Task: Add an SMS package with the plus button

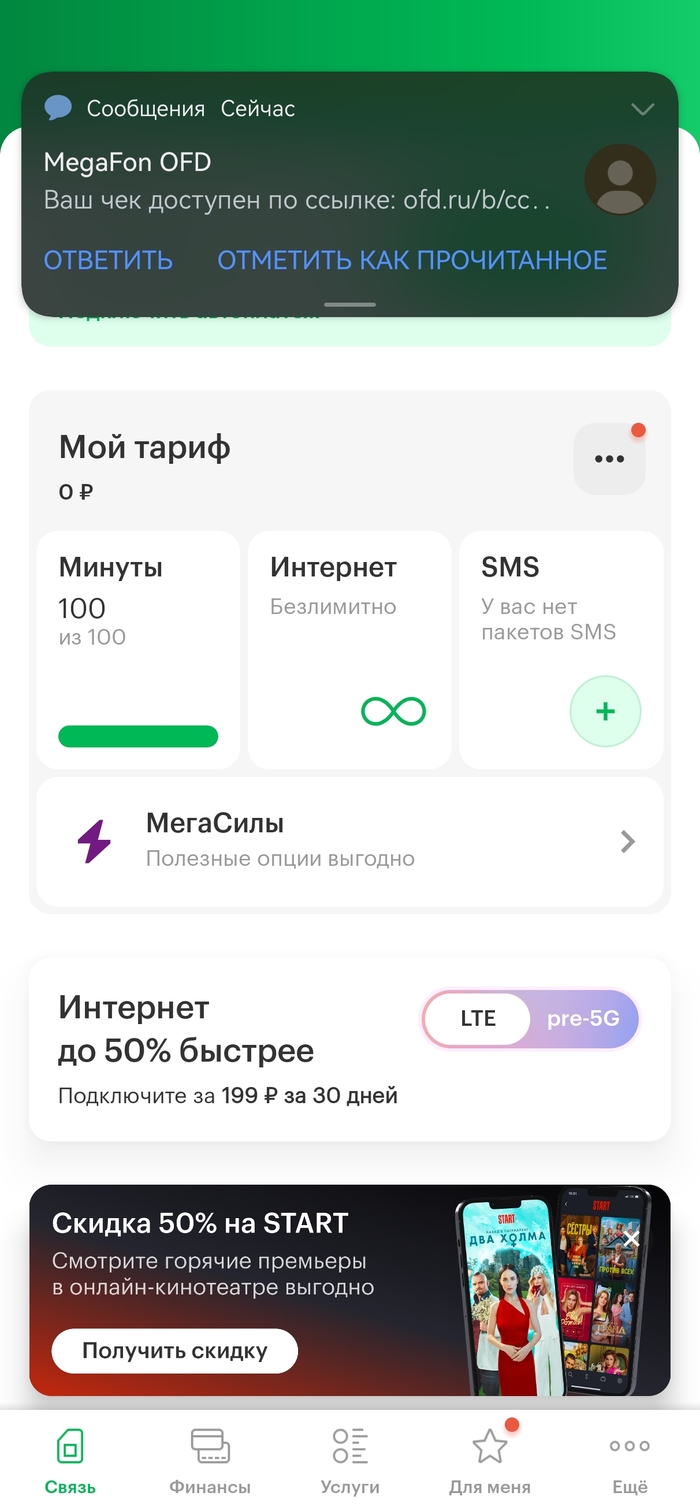Action: tap(605, 712)
